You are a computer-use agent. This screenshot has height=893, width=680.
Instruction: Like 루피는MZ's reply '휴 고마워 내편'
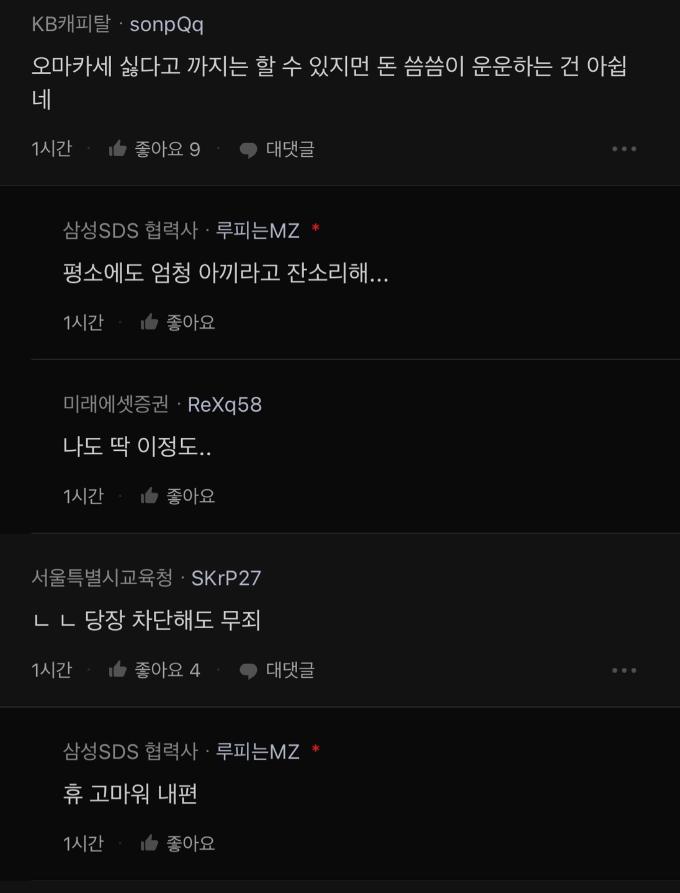click(x=178, y=843)
